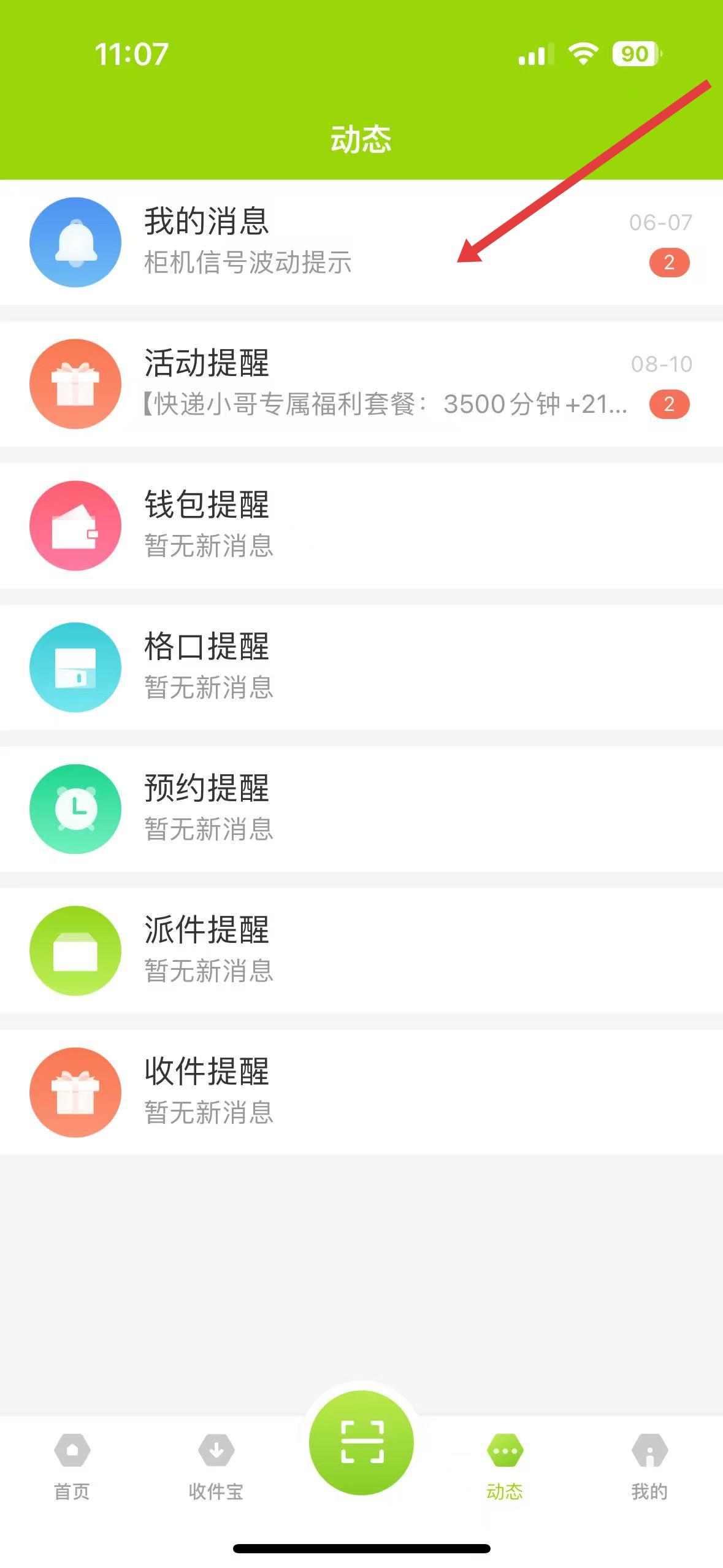Open 钱包提醒 wallet reminders
Screen dimensions: 723x1568
coord(361,526)
